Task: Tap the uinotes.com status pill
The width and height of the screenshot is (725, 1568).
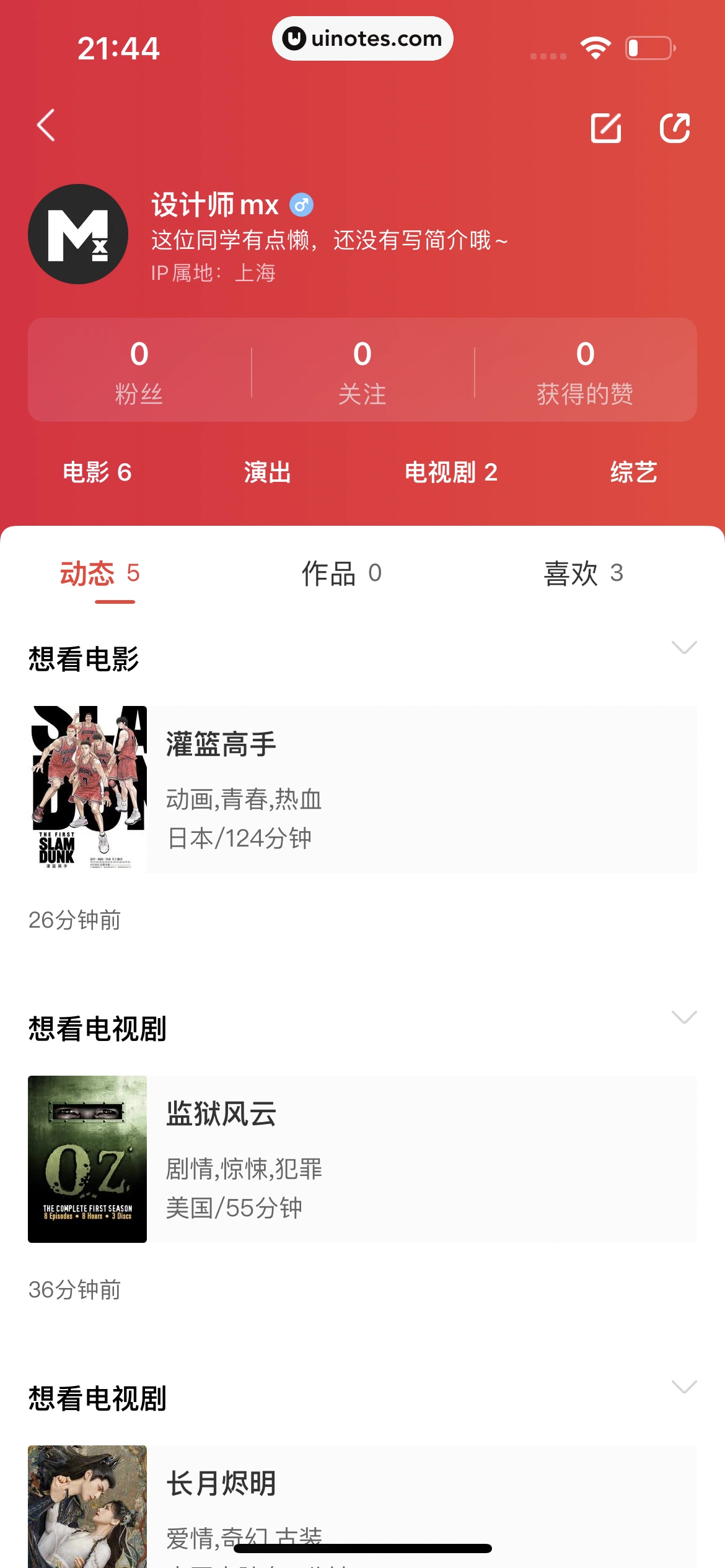Action: click(362, 38)
